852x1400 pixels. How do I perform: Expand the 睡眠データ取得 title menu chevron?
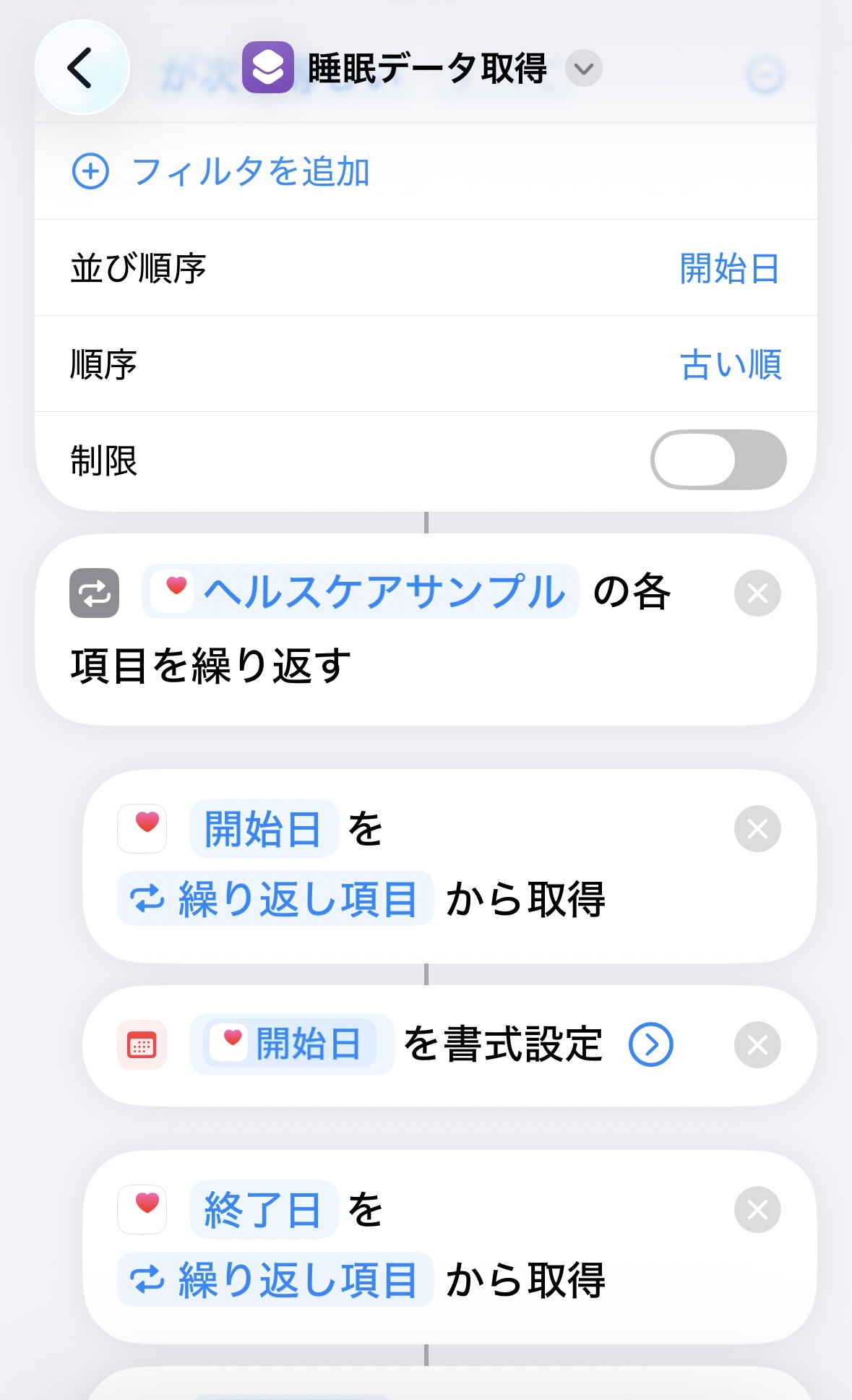(582, 69)
